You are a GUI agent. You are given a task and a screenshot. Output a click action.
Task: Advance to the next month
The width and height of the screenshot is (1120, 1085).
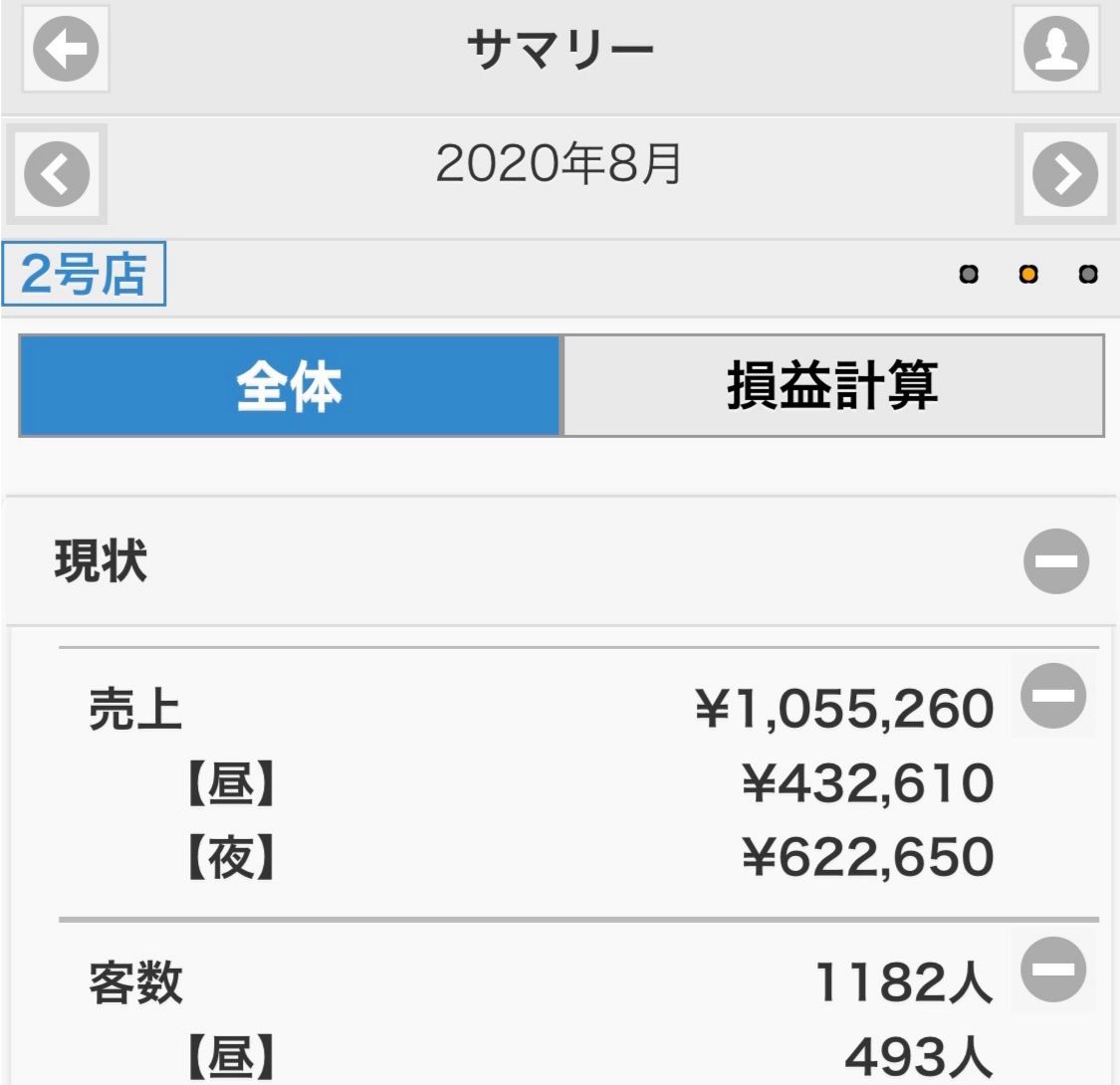pyautogui.click(x=1065, y=174)
